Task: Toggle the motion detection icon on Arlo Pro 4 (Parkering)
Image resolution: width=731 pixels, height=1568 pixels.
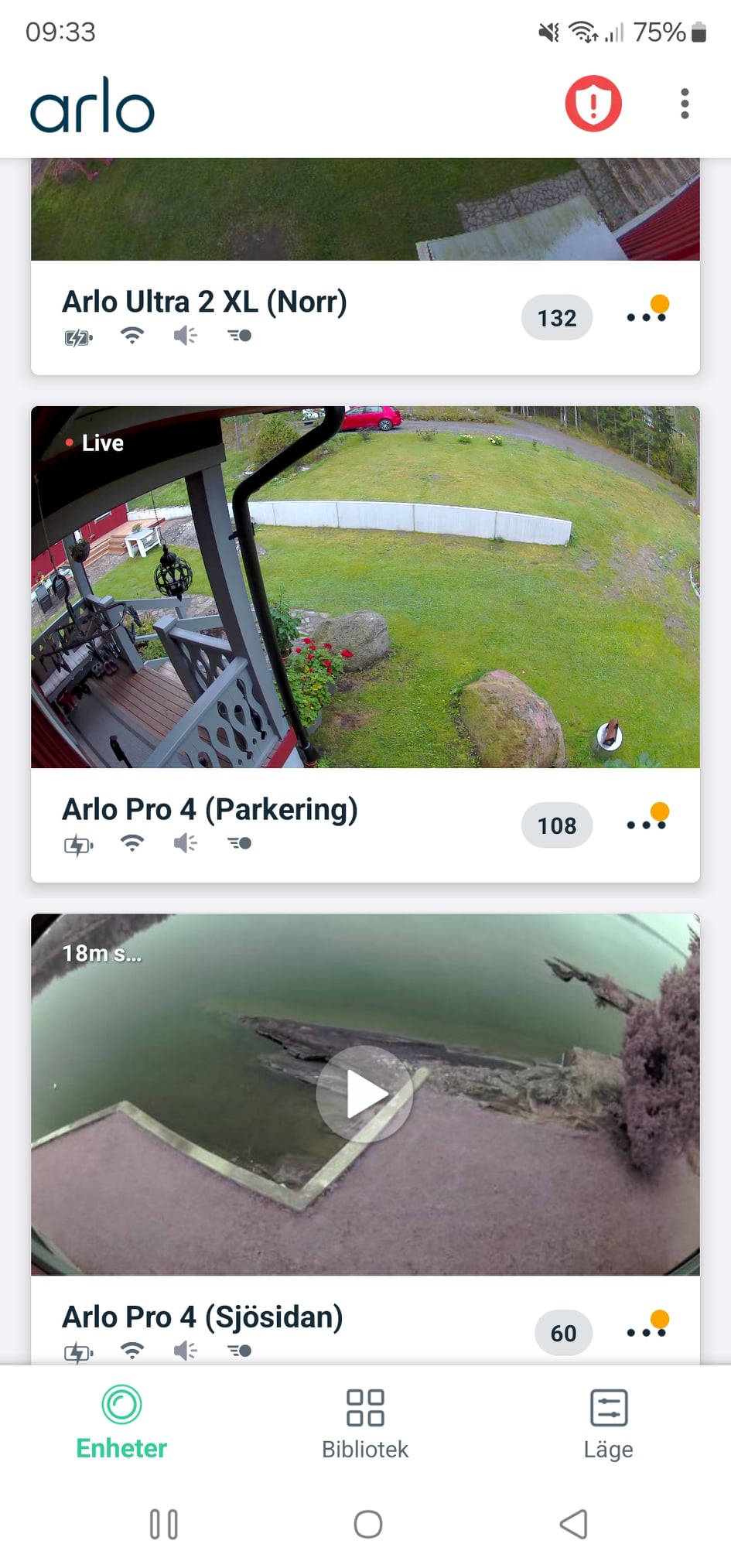Action: pos(238,843)
